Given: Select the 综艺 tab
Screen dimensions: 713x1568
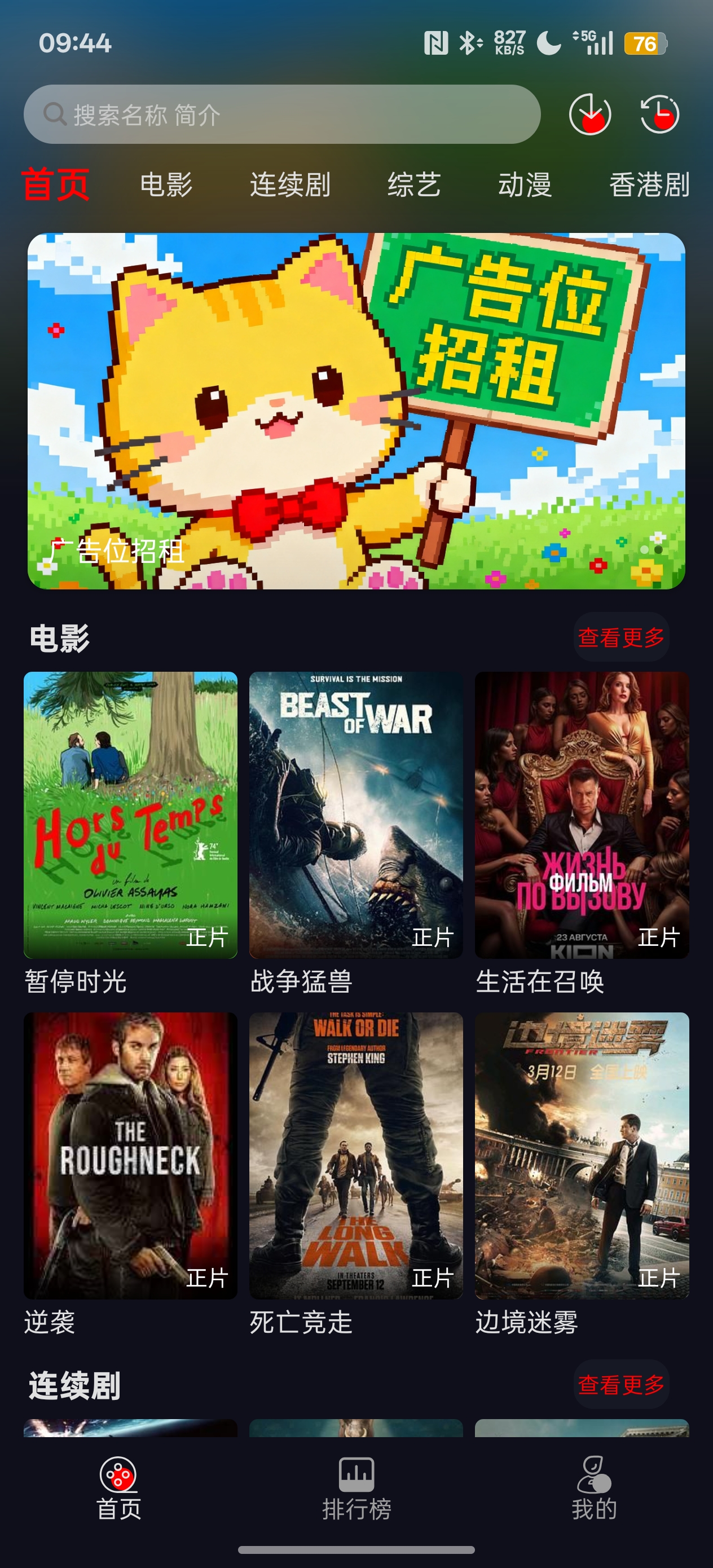Looking at the screenshot, I should [414, 185].
